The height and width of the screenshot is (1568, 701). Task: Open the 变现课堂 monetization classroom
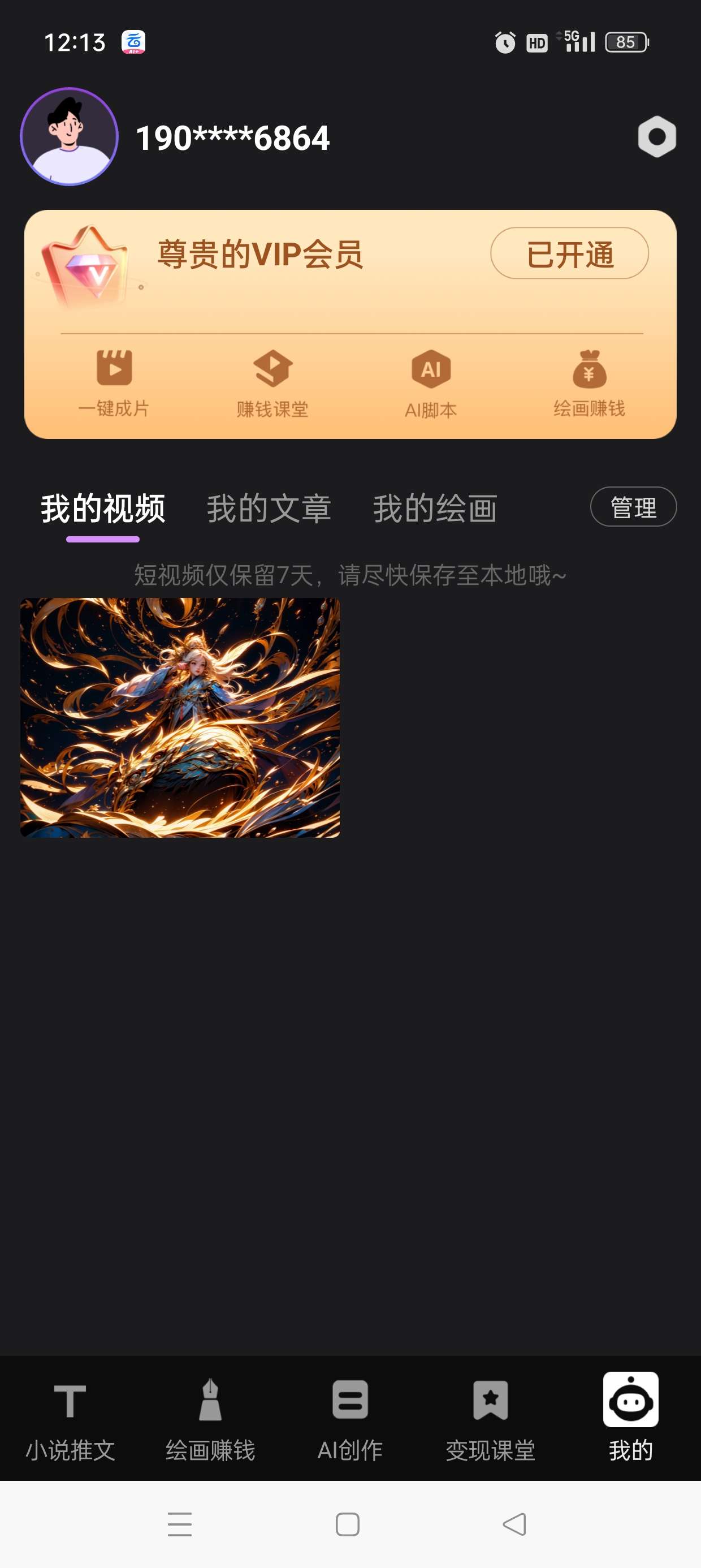point(490,1418)
